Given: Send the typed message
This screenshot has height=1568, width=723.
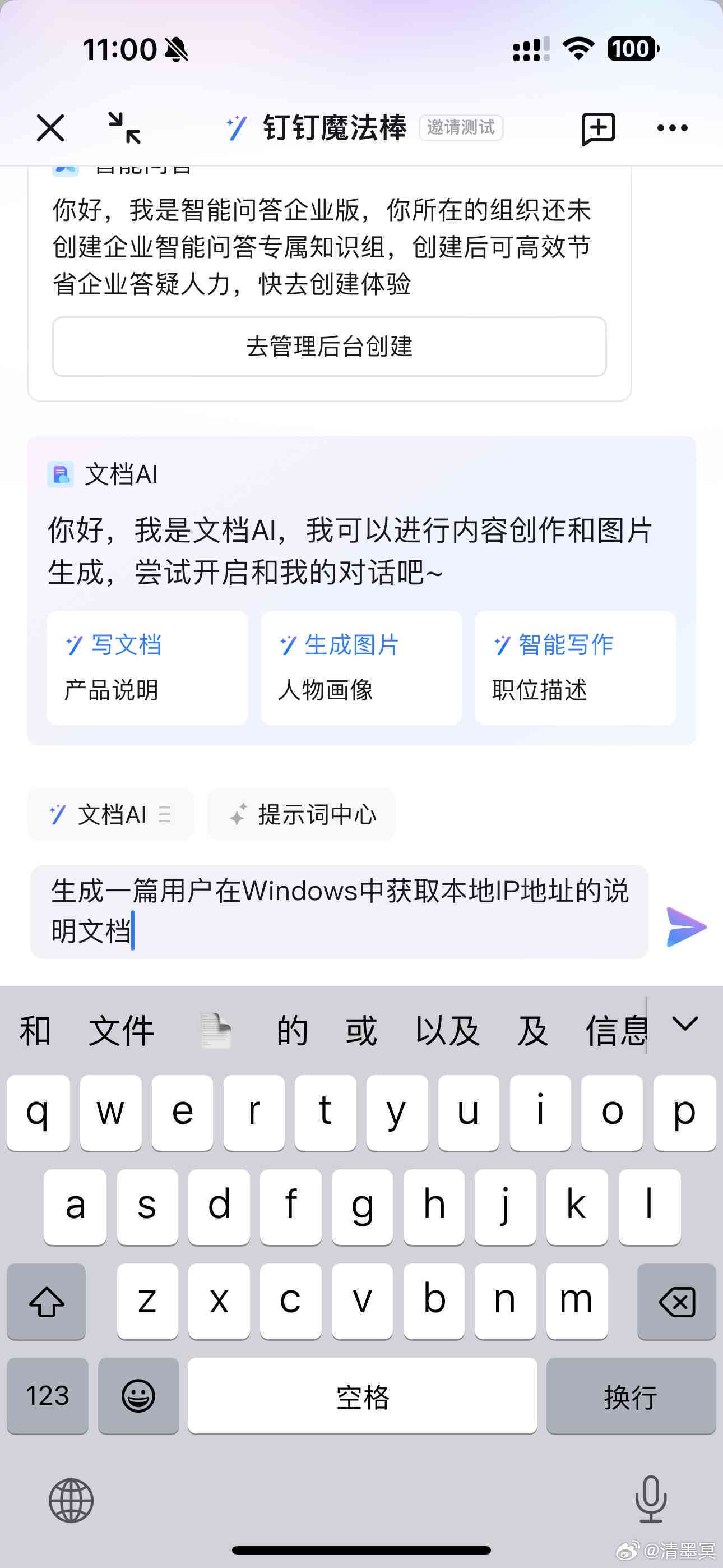Looking at the screenshot, I should pos(686,927).
